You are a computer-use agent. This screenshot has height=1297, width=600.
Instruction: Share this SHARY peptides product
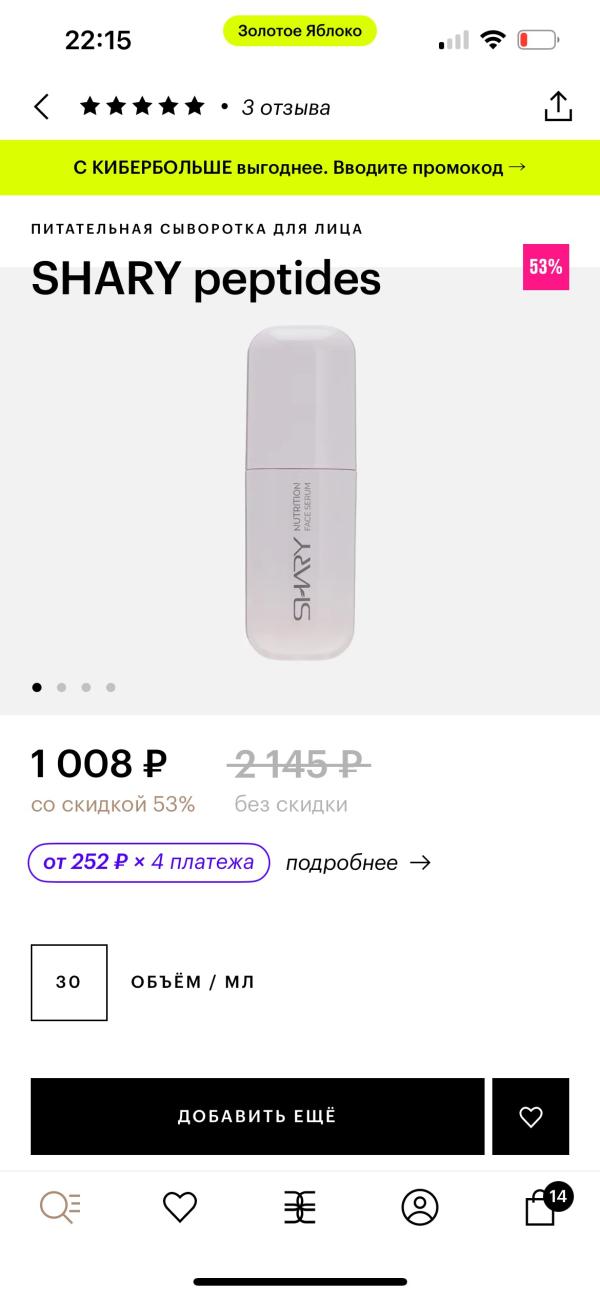point(557,107)
